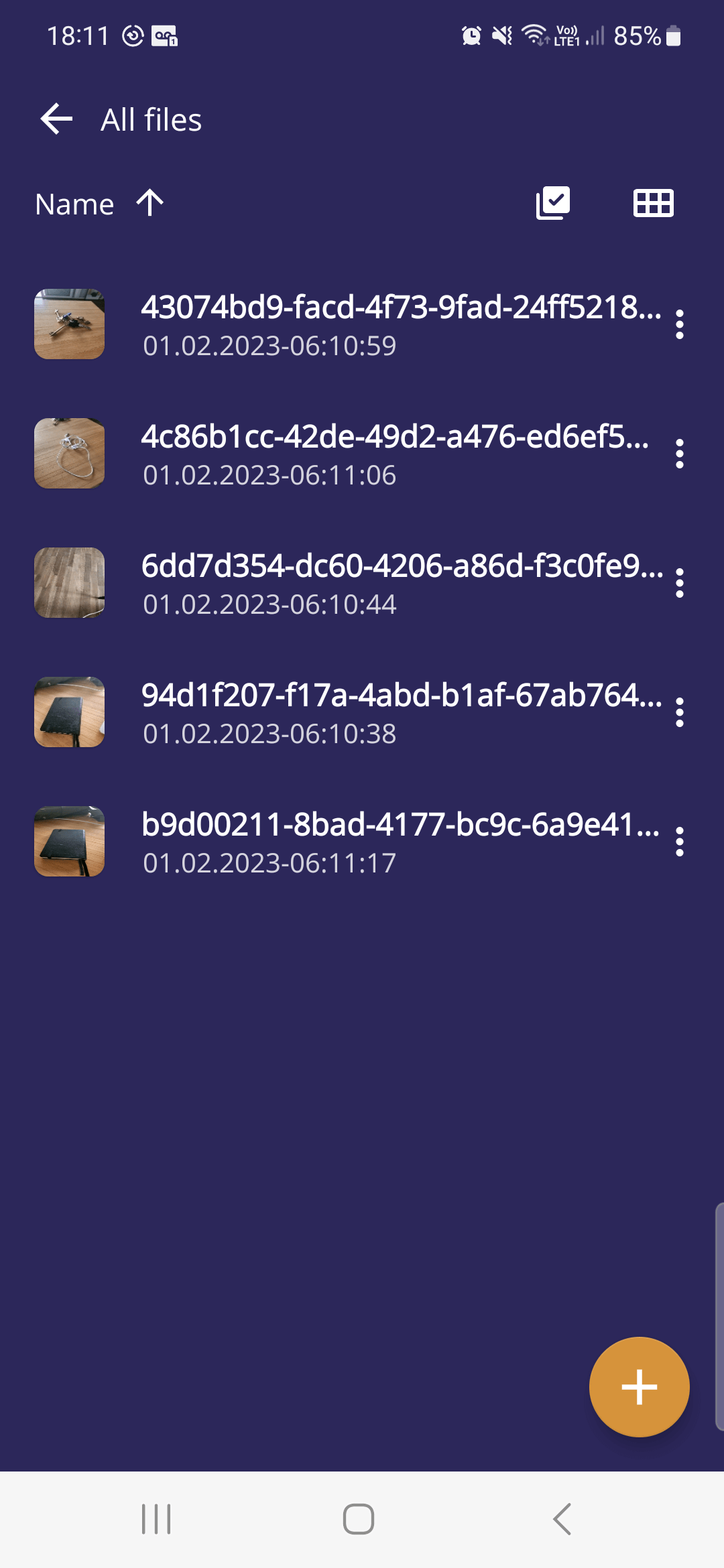724x1568 pixels.
Task: Open options for file 94d1f207
Action: click(x=680, y=712)
